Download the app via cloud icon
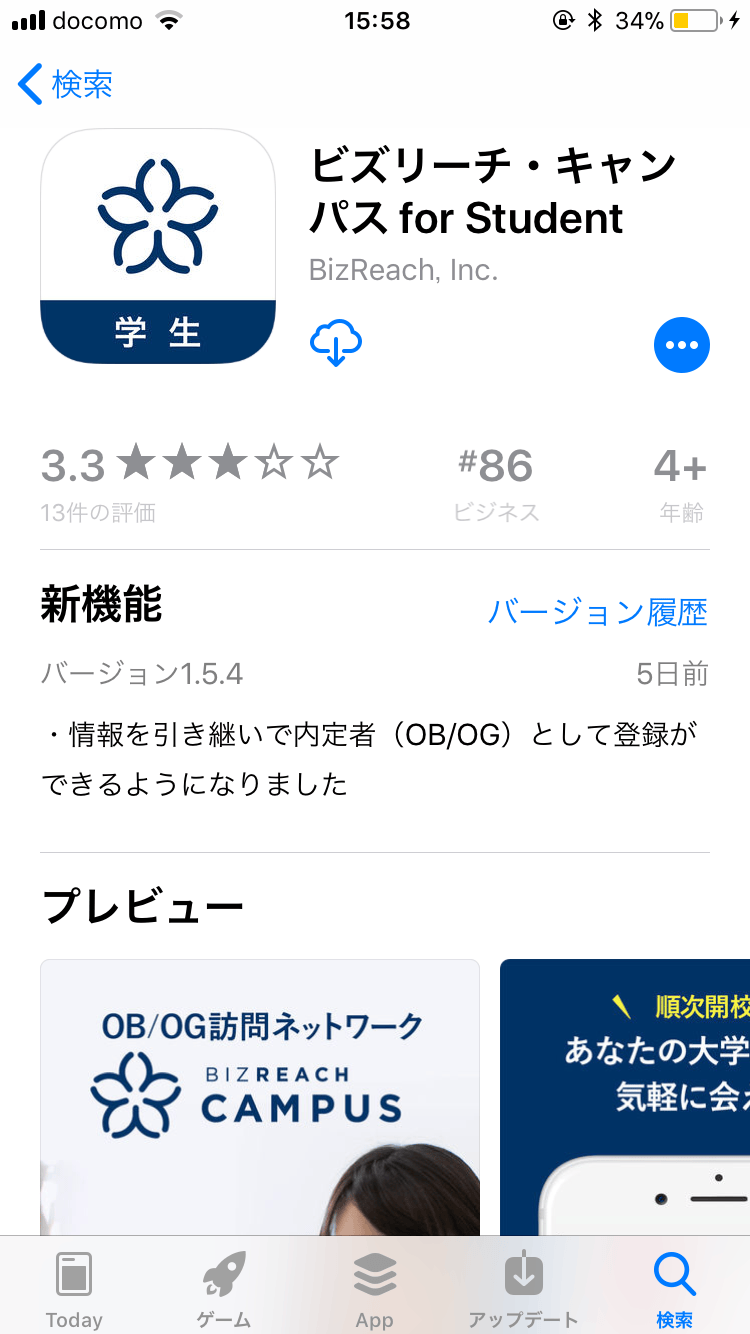 pyautogui.click(x=336, y=344)
